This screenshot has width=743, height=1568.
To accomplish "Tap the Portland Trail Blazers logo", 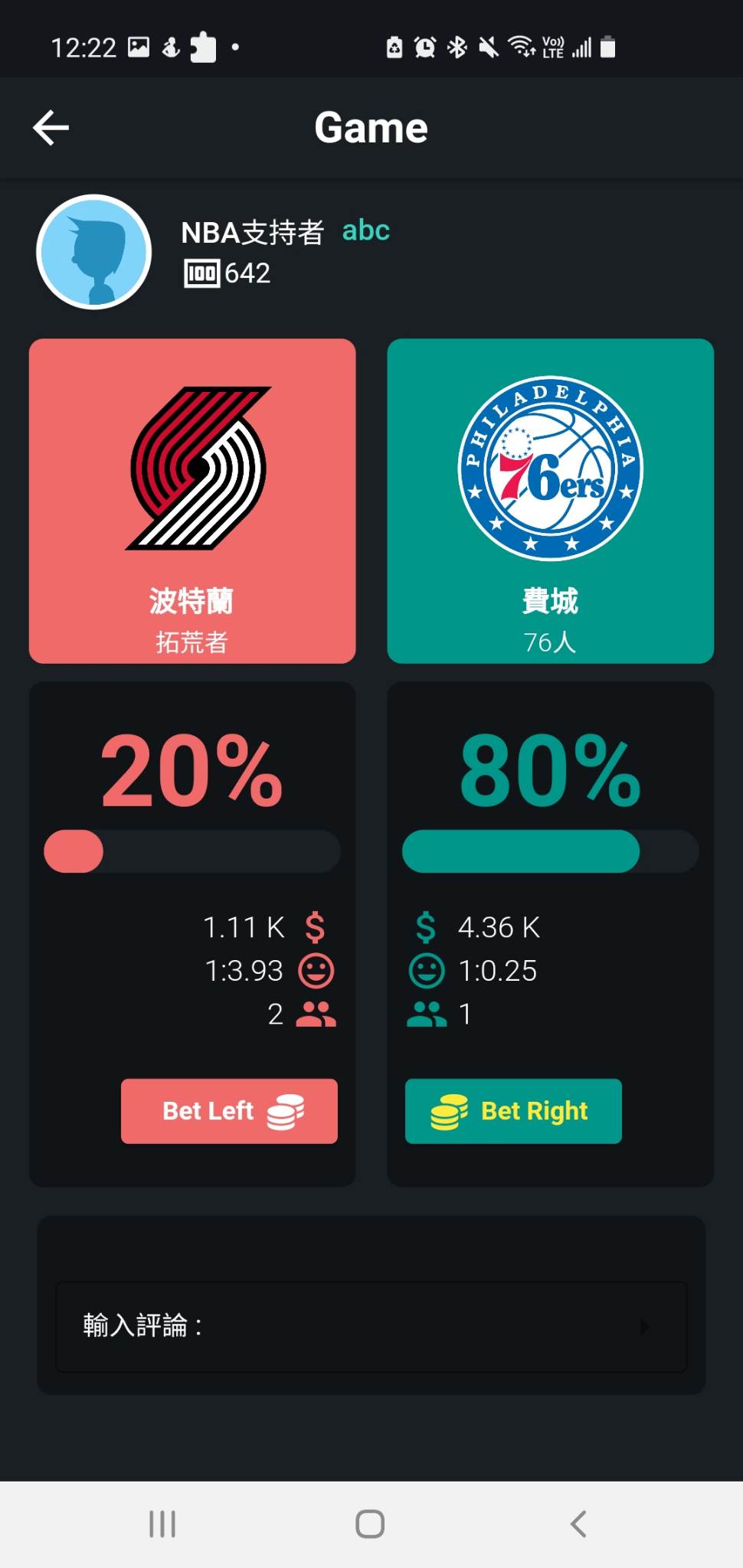I will click(x=191, y=469).
